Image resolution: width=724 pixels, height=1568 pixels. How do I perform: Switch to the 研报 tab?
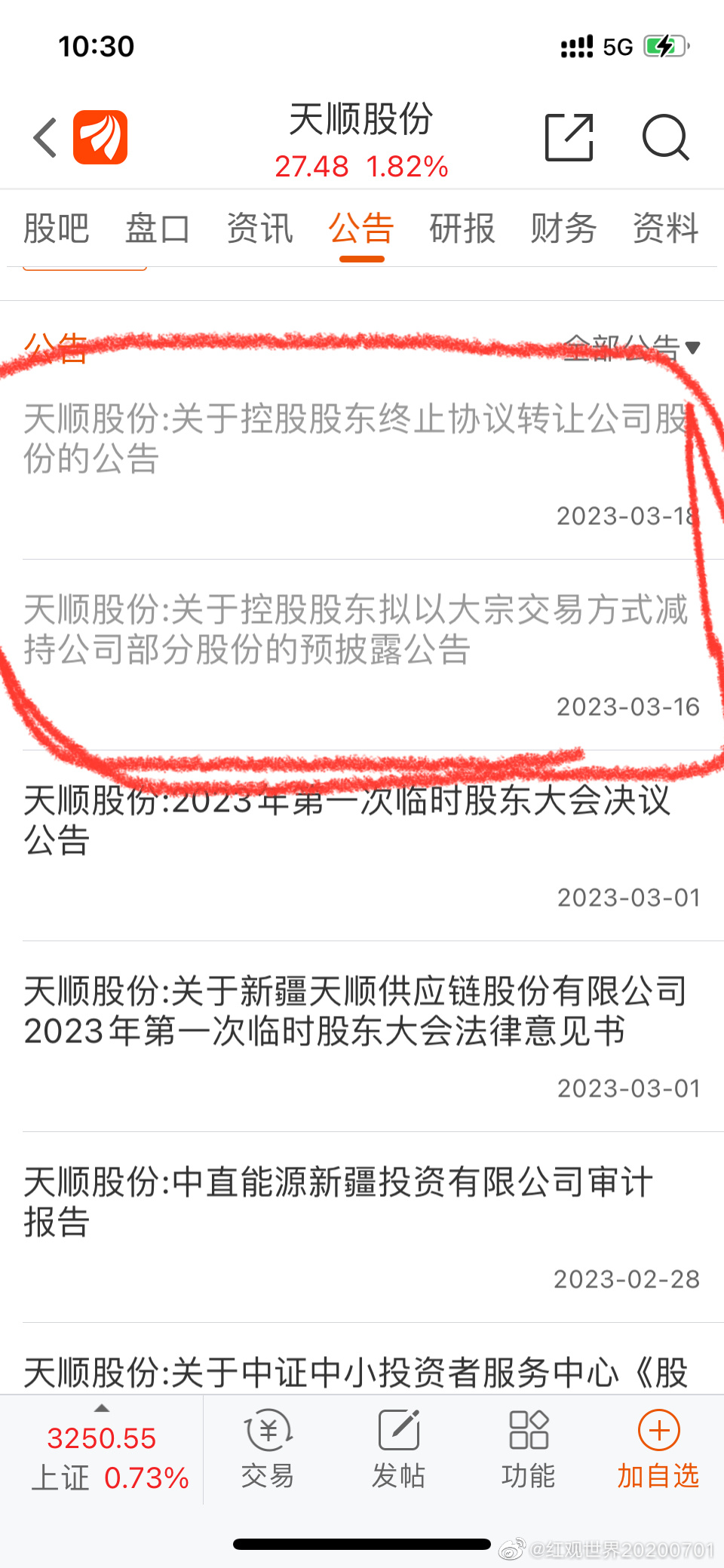coord(462,228)
